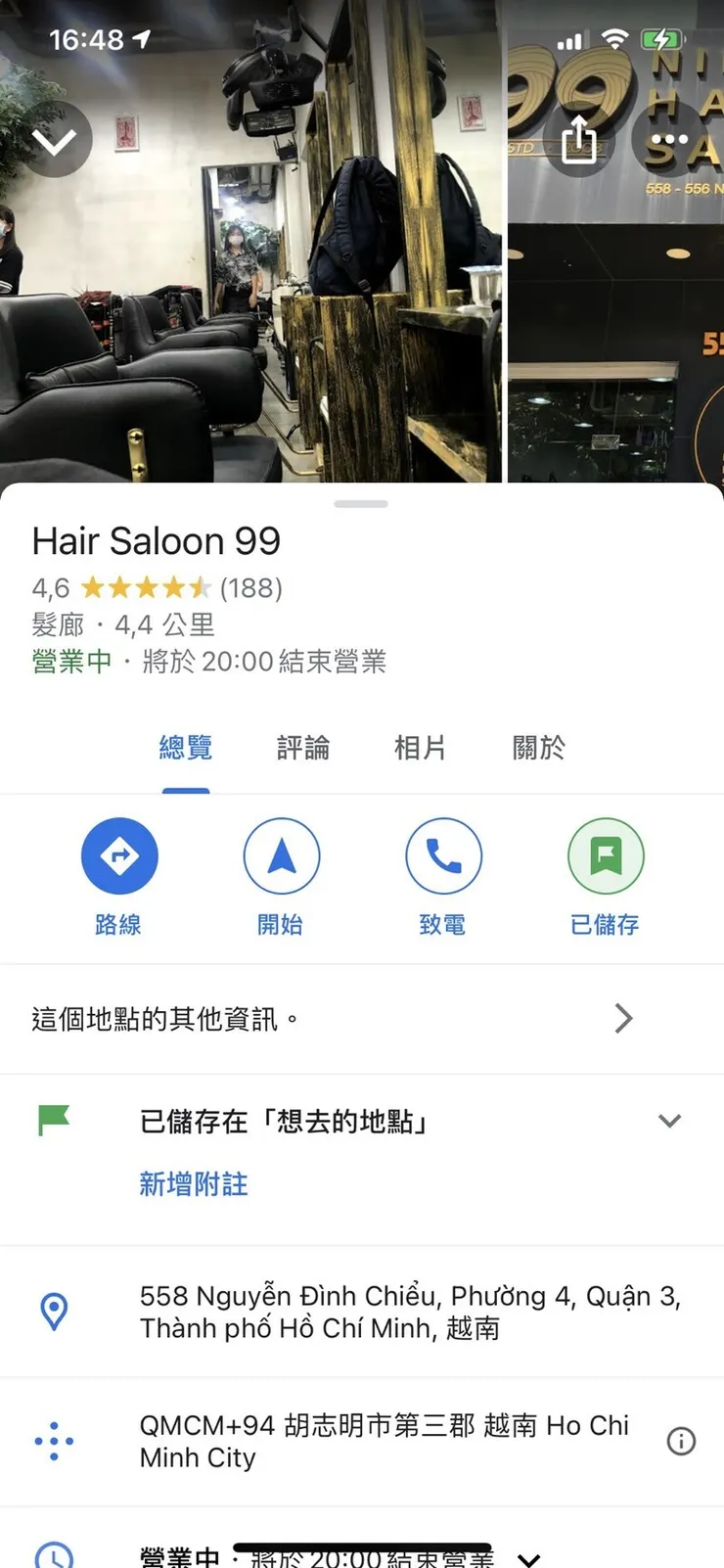Tap the info icon beside the Plus Code
This screenshot has height=1568, width=724.
pyautogui.click(x=681, y=1440)
